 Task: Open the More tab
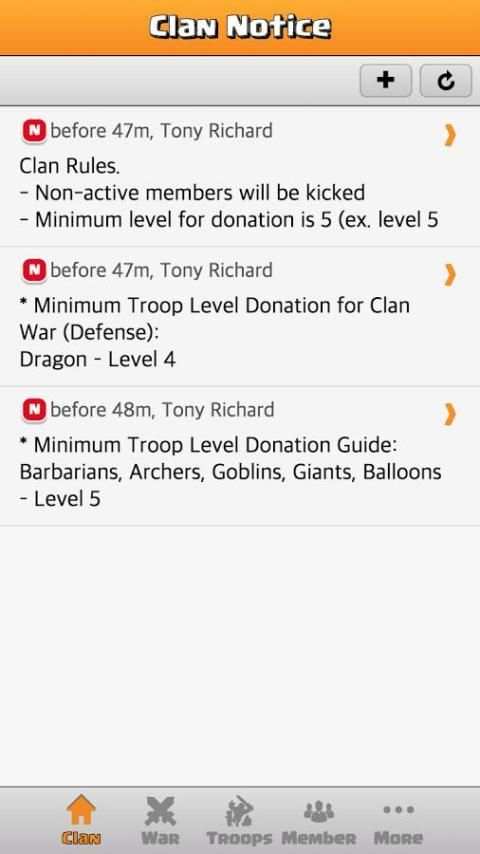click(398, 820)
